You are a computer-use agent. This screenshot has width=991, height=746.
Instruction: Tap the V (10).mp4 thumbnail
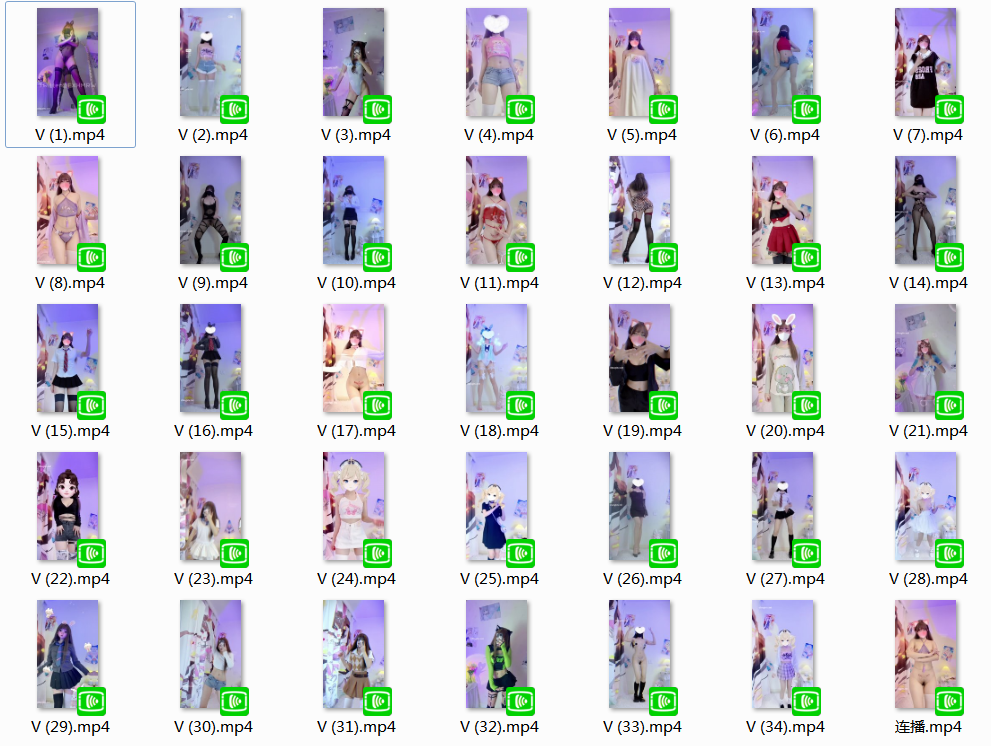pyautogui.click(x=354, y=212)
